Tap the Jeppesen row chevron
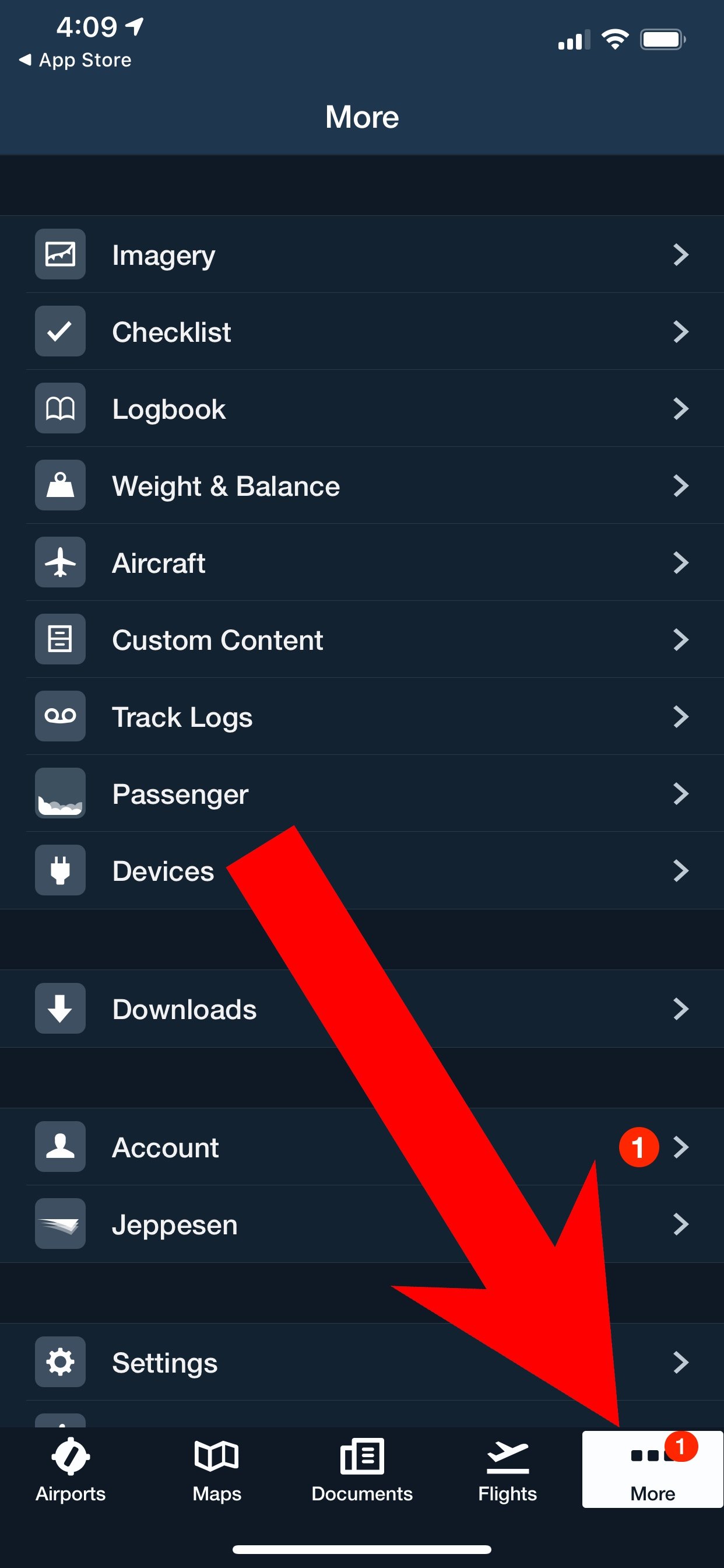The image size is (724, 1568). (681, 1224)
